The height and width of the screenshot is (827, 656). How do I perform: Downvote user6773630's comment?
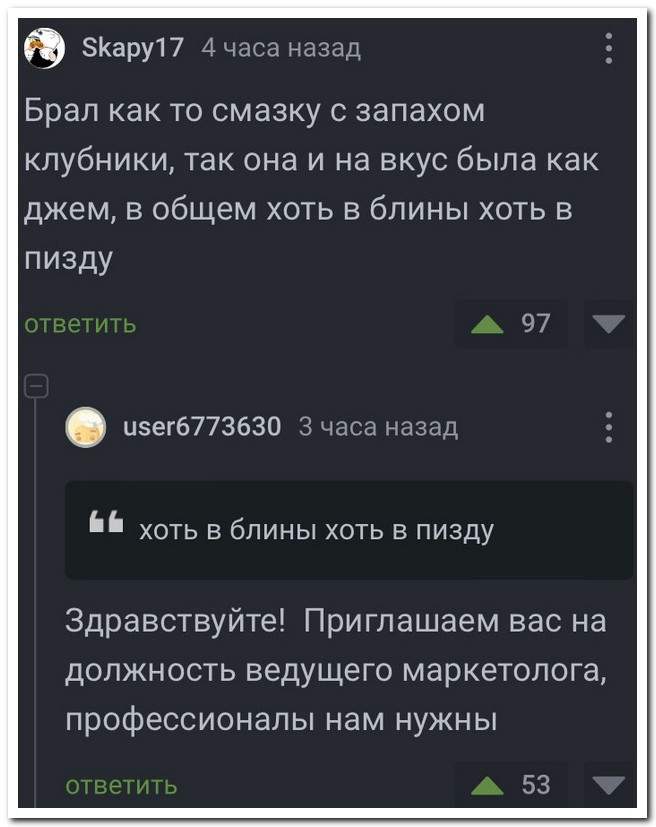point(607,785)
